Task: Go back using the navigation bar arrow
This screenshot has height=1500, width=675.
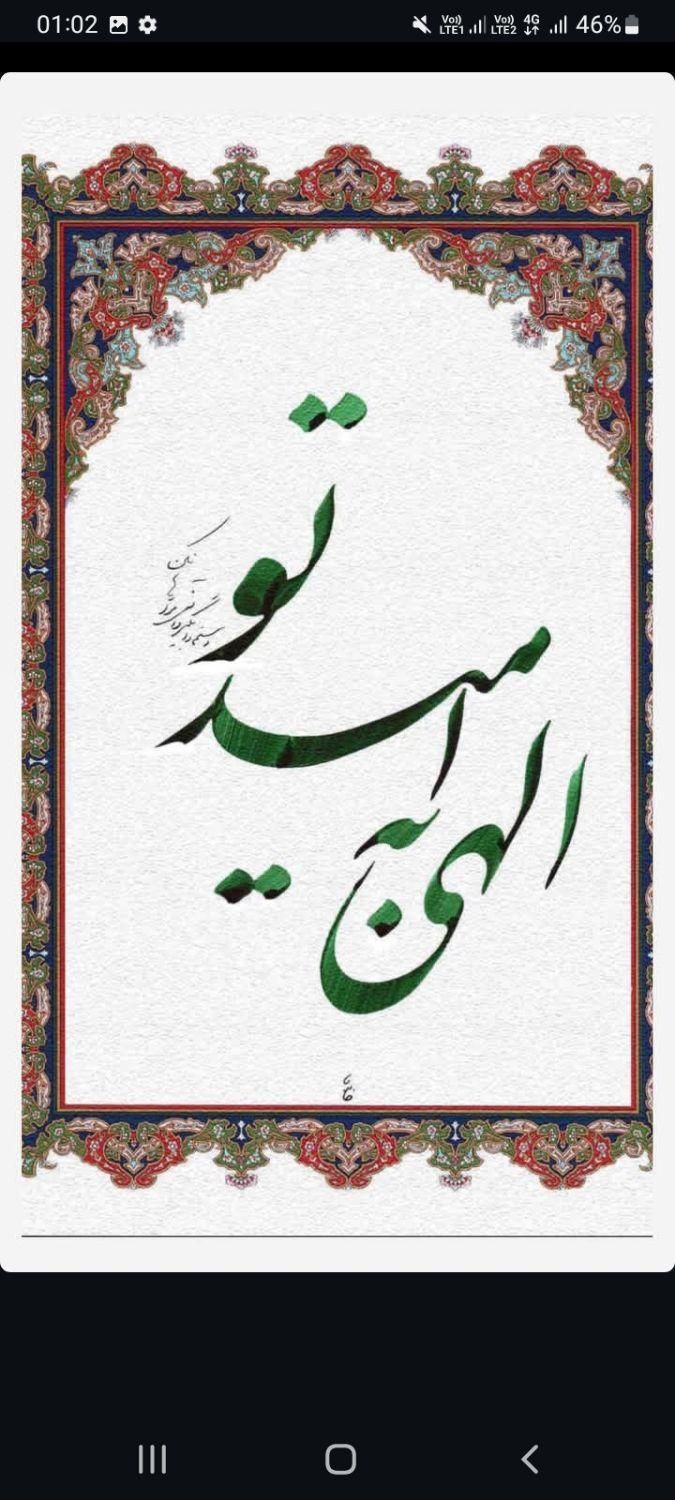Action: [x=530, y=1459]
